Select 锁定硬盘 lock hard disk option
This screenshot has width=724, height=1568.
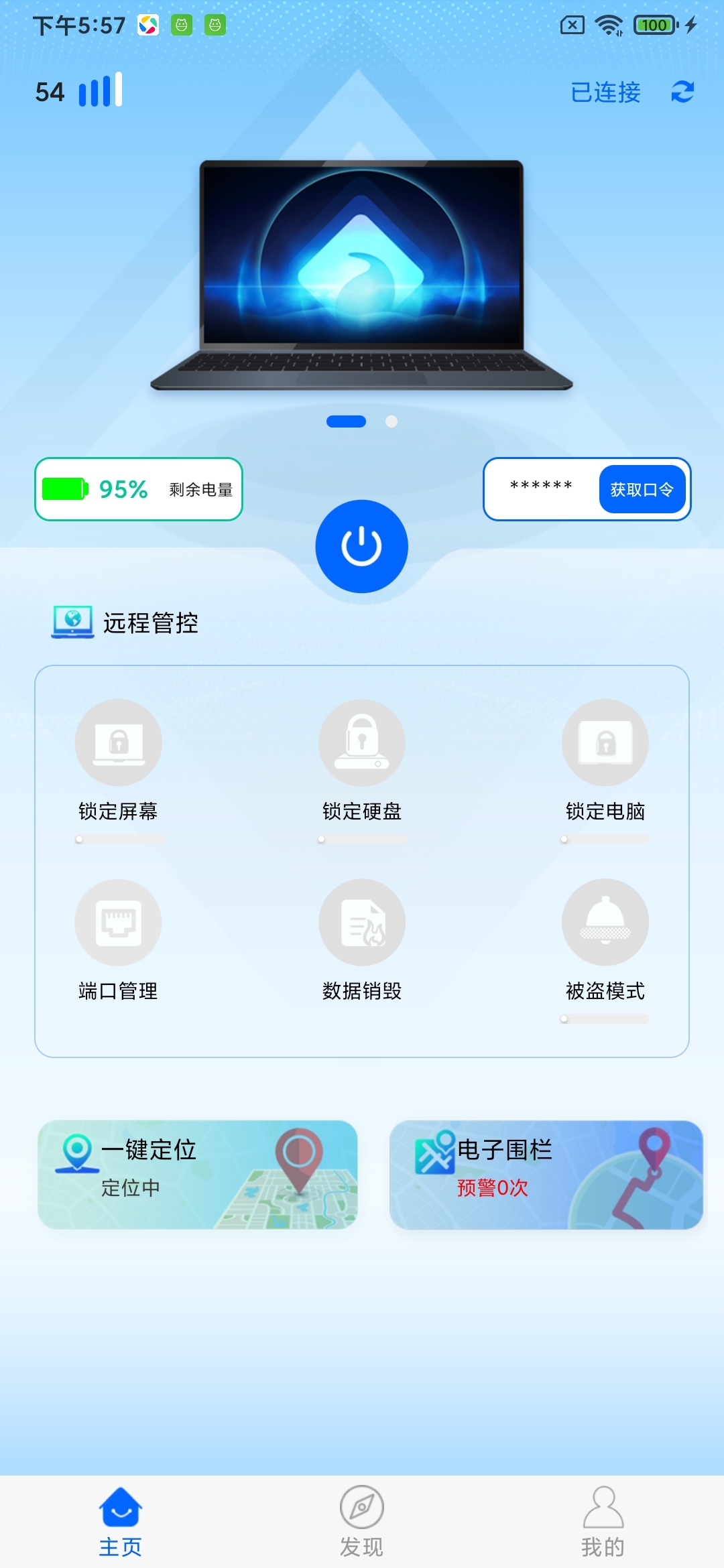[362, 744]
